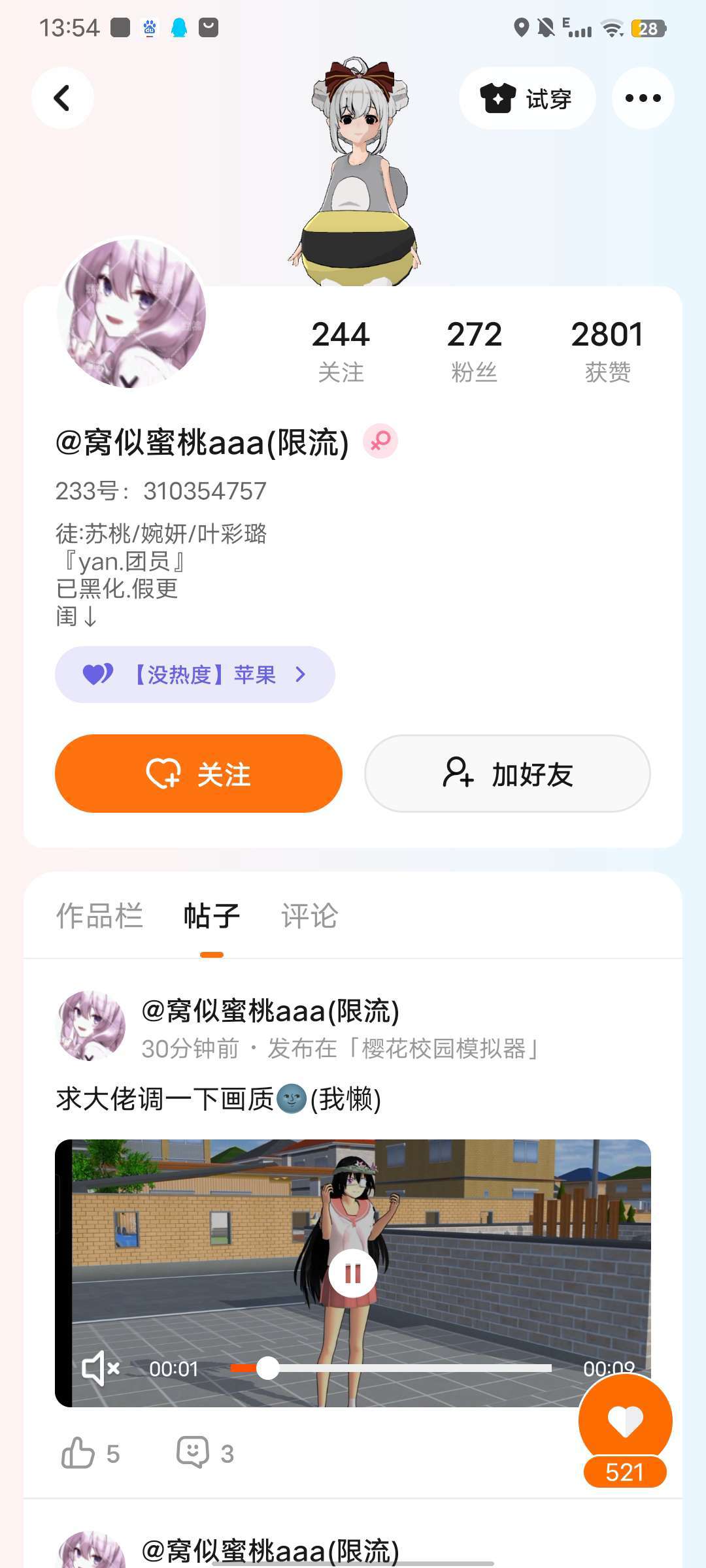Go back using the top arrow
The height and width of the screenshot is (1568, 706).
62,99
